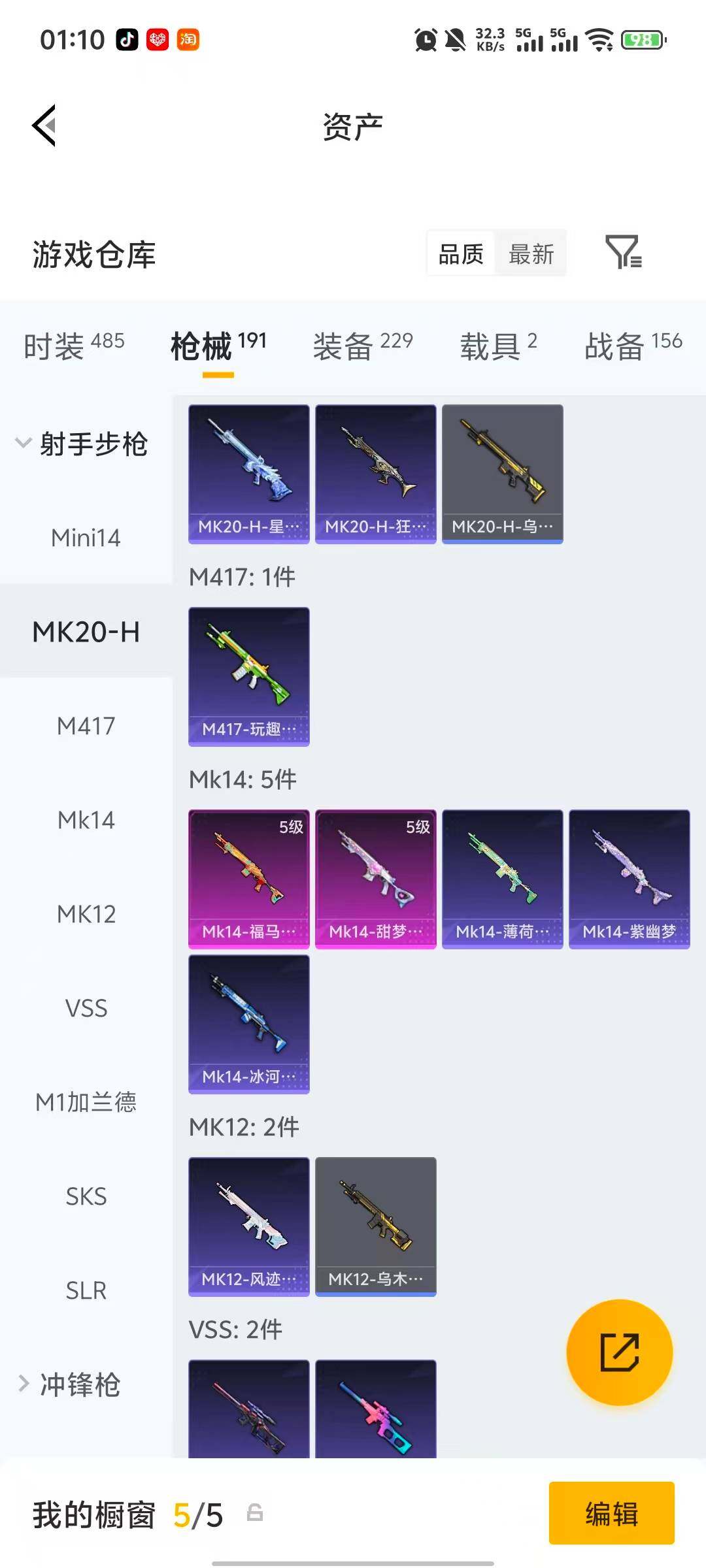Image resolution: width=706 pixels, height=1568 pixels.
Task: Open the Mk14-紫幽梦 skin tile
Action: [x=629, y=879]
